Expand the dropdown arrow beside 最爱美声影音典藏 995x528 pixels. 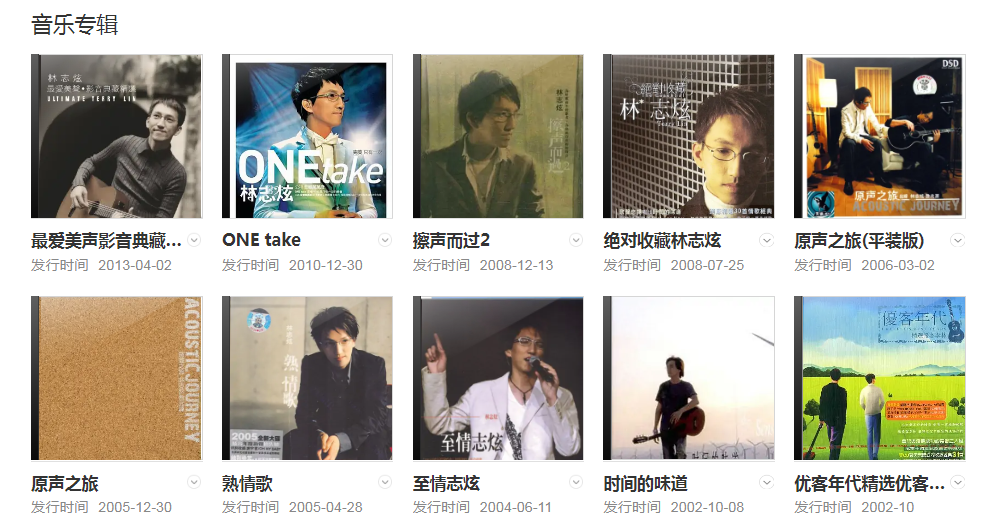pos(194,240)
